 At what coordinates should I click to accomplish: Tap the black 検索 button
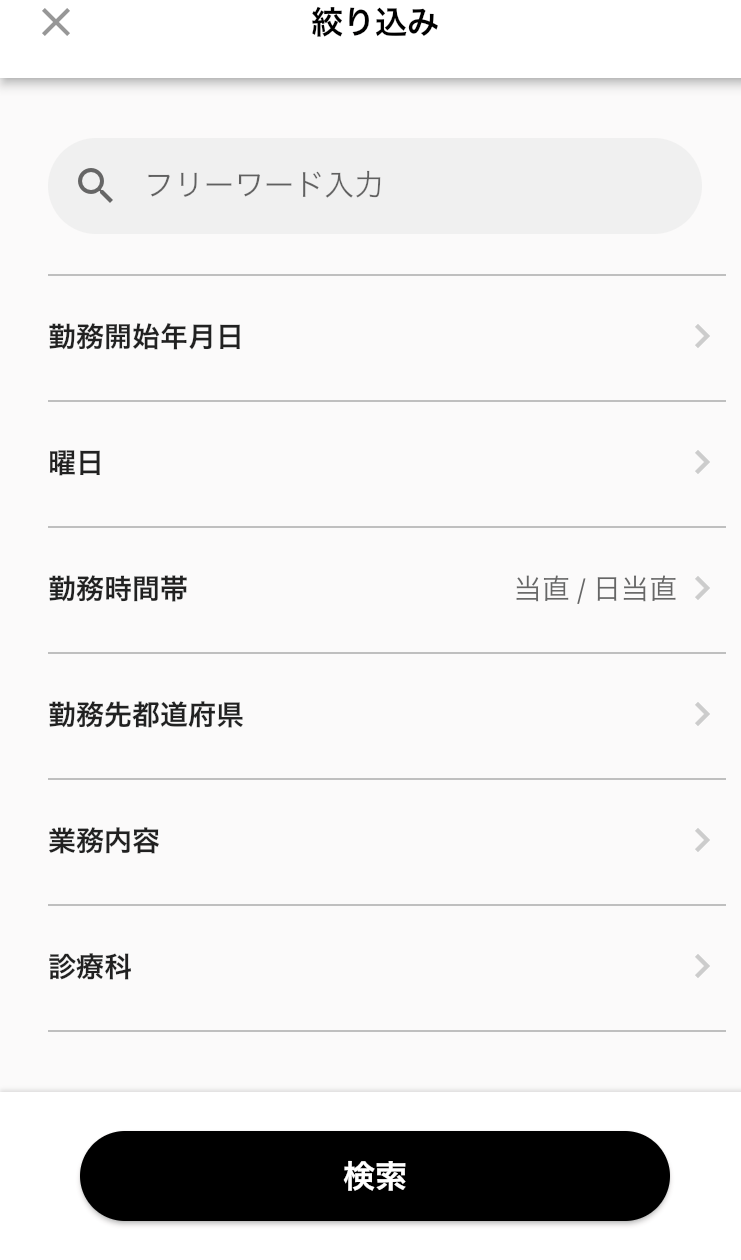(x=375, y=1176)
